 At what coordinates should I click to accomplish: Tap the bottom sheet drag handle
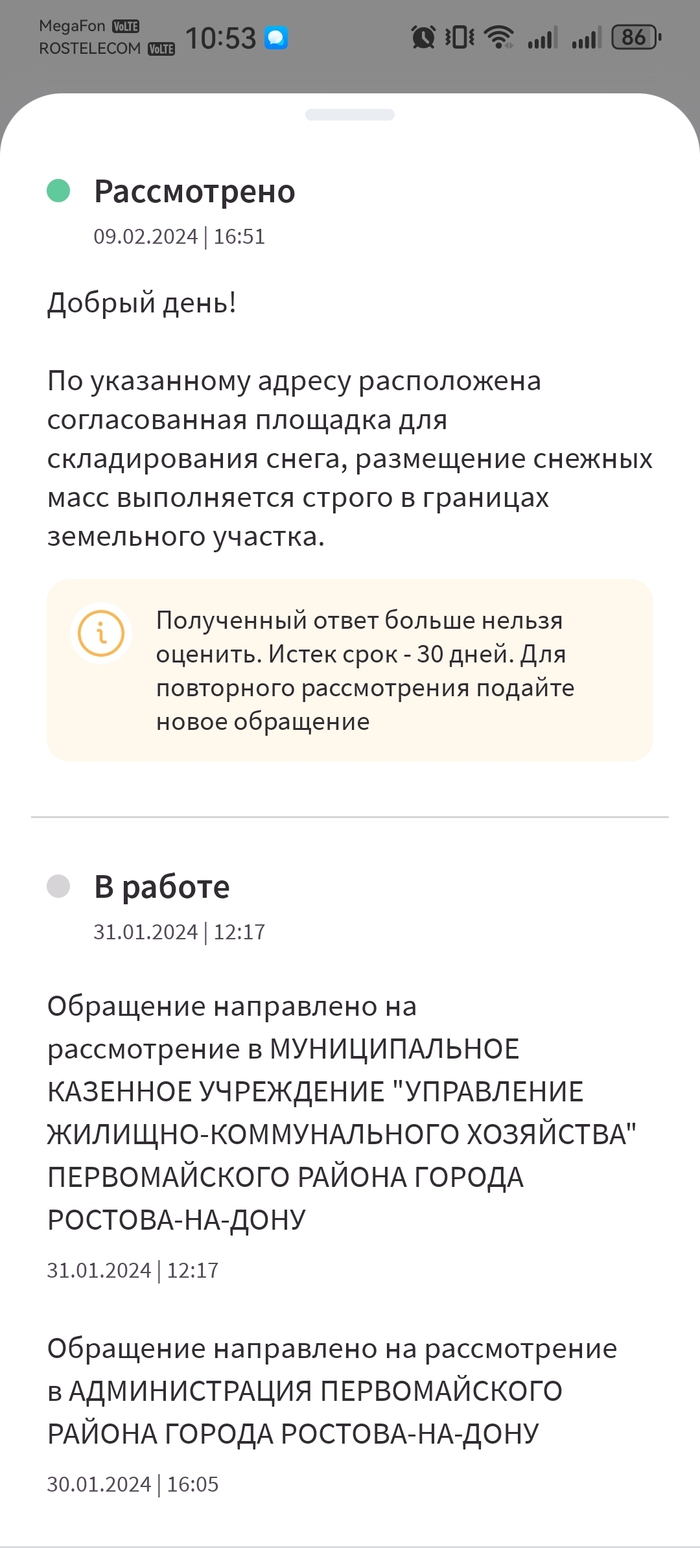click(x=350, y=115)
